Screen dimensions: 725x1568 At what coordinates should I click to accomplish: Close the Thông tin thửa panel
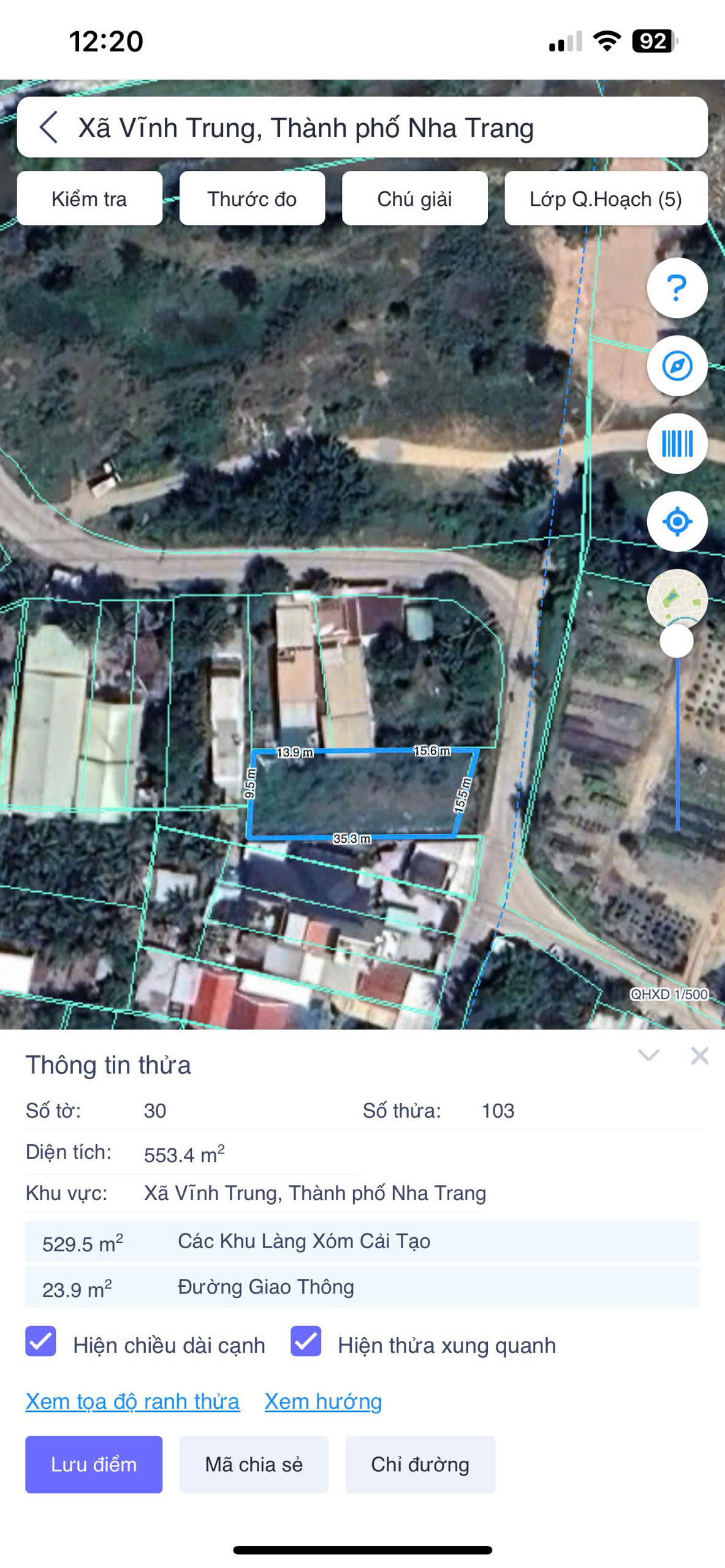coord(699,1055)
